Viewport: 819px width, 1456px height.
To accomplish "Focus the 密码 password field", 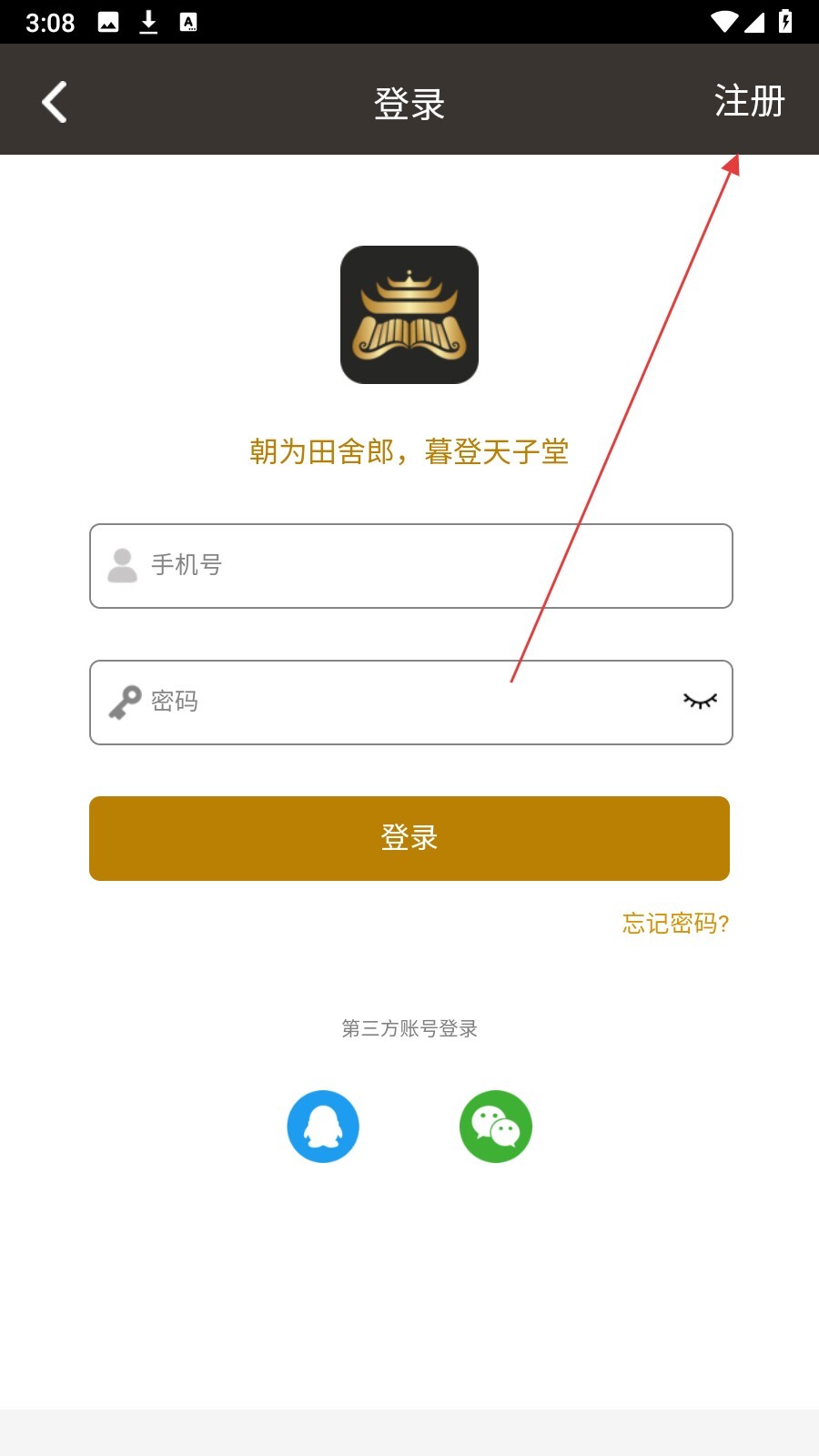I will pos(411,703).
